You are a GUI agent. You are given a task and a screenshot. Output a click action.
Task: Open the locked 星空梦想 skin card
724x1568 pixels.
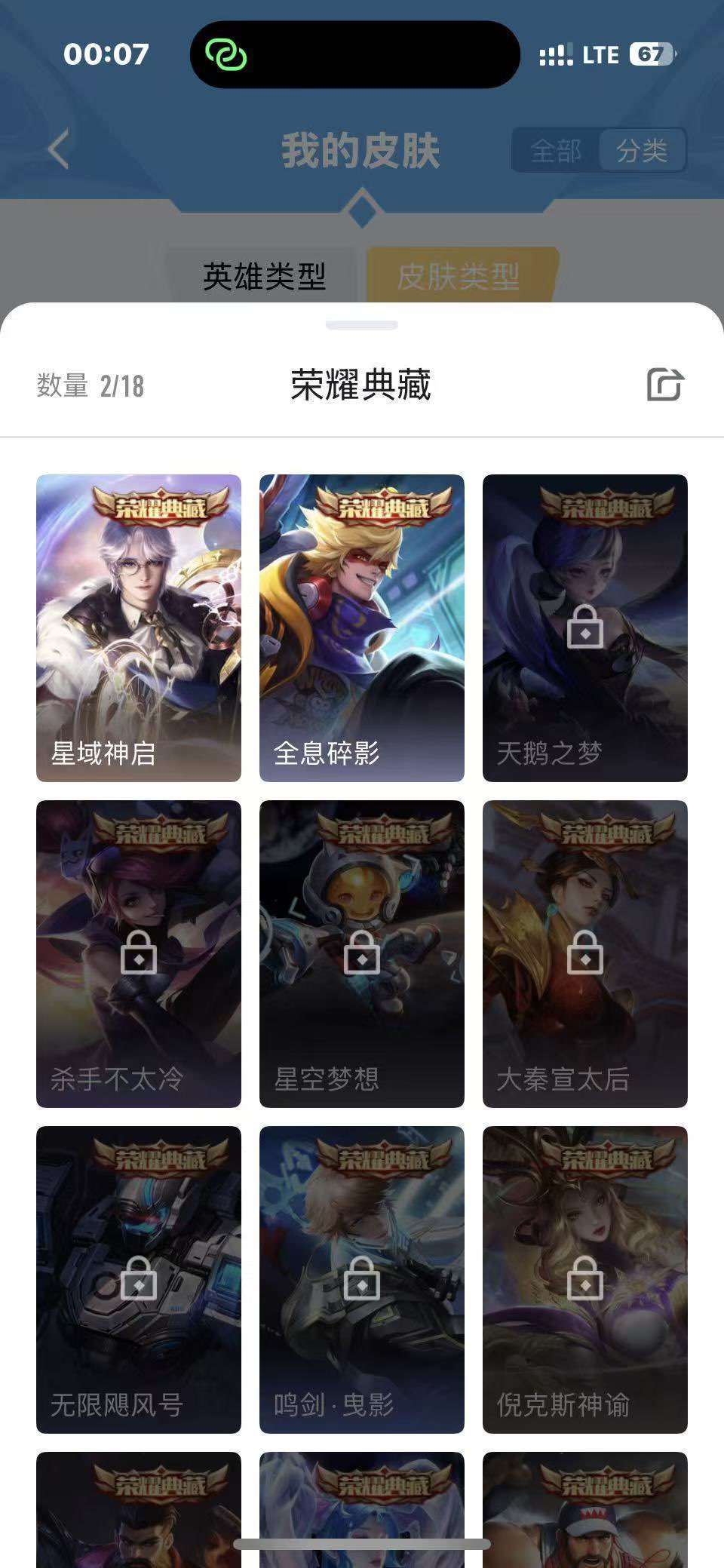tap(362, 953)
